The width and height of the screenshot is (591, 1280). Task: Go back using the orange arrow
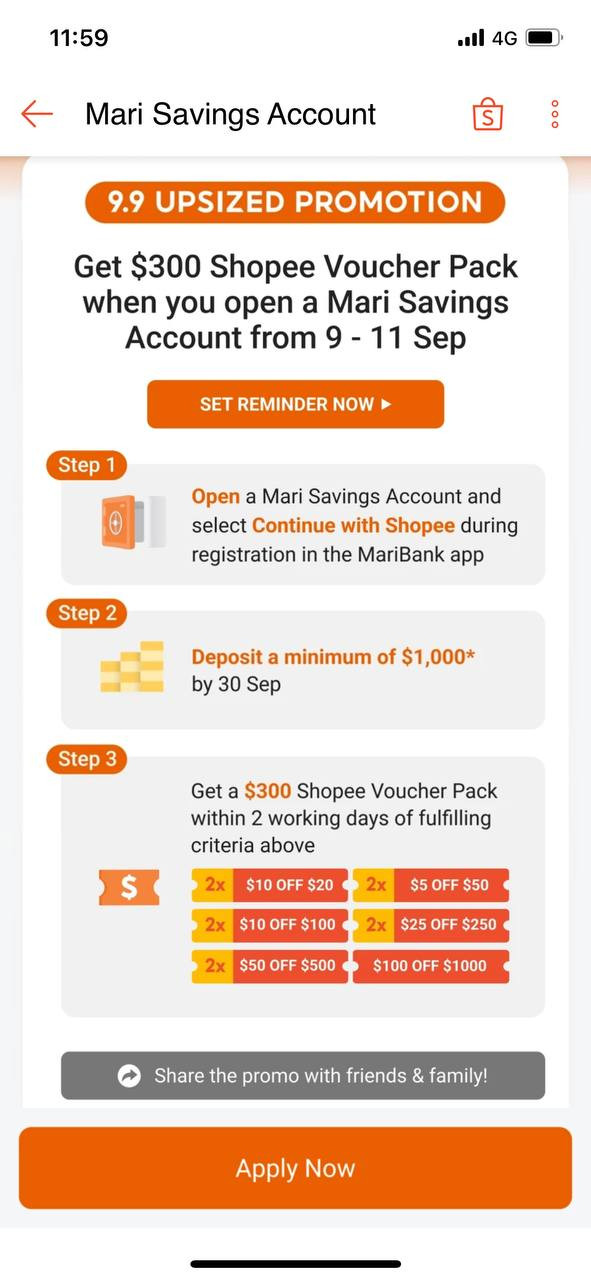[36, 114]
